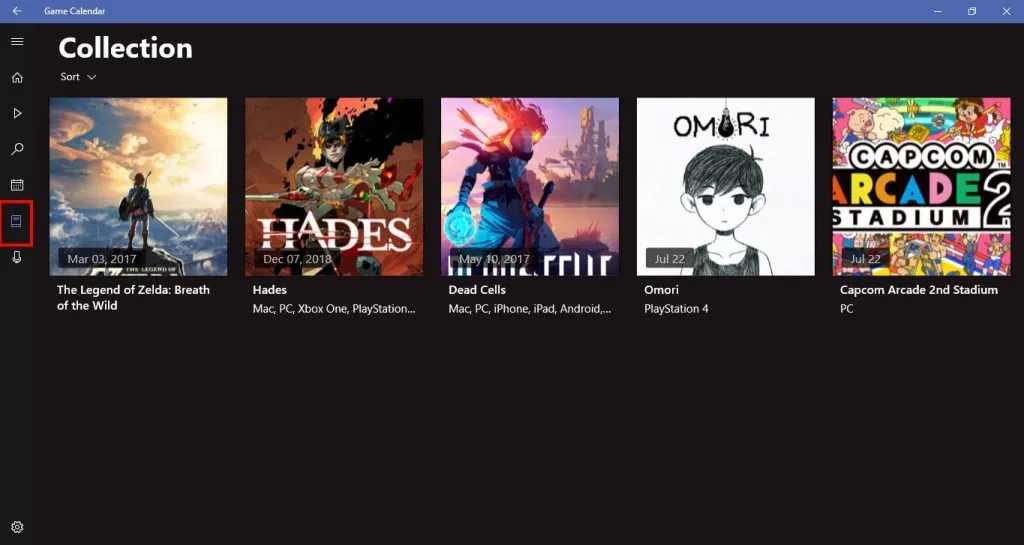Minimize the Game Calendar window
The width and height of the screenshot is (1024, 545).
(937, 11)
